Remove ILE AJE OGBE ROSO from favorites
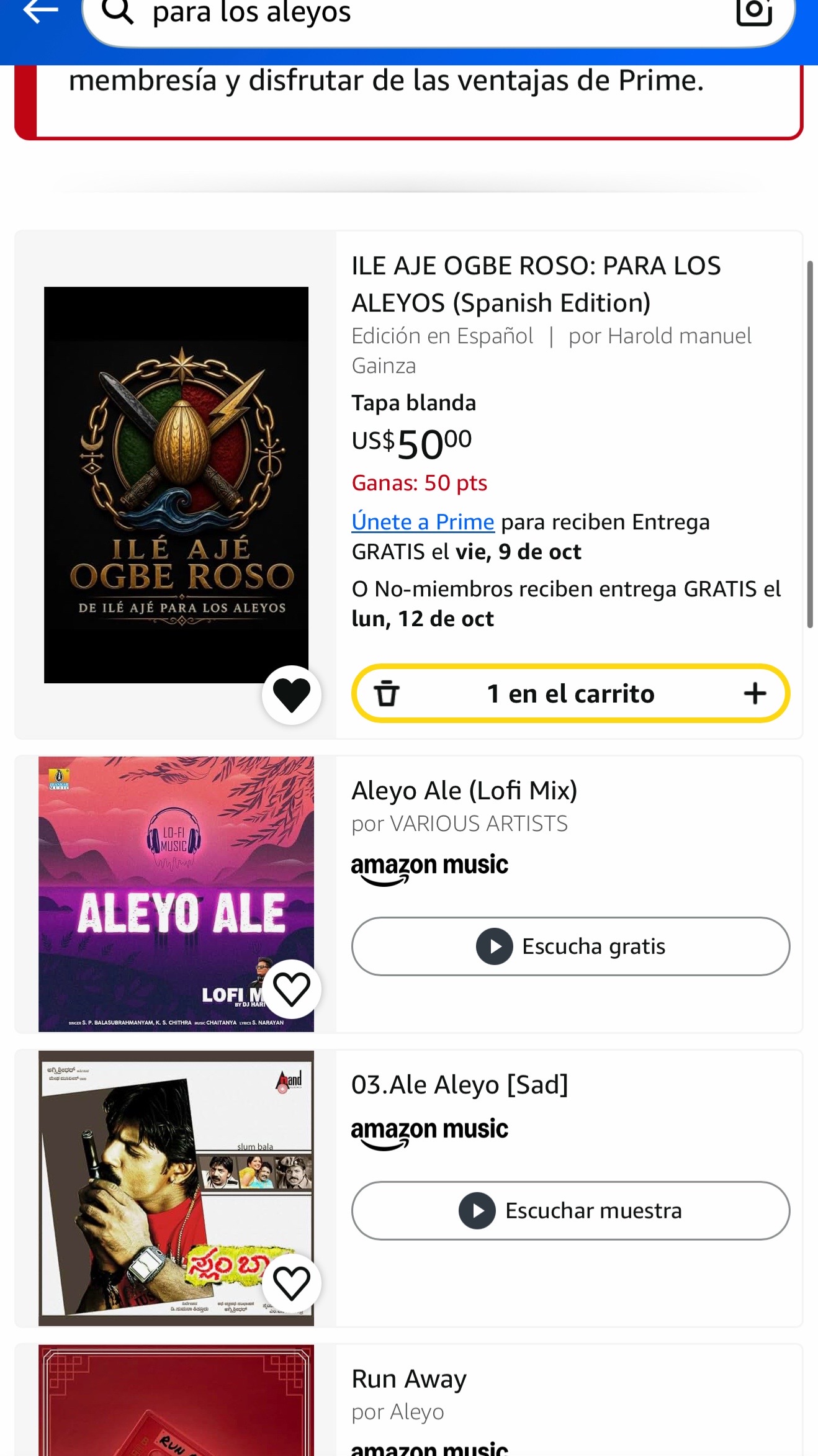Viewport: 818px width, 1456px height. pos(292,694)
